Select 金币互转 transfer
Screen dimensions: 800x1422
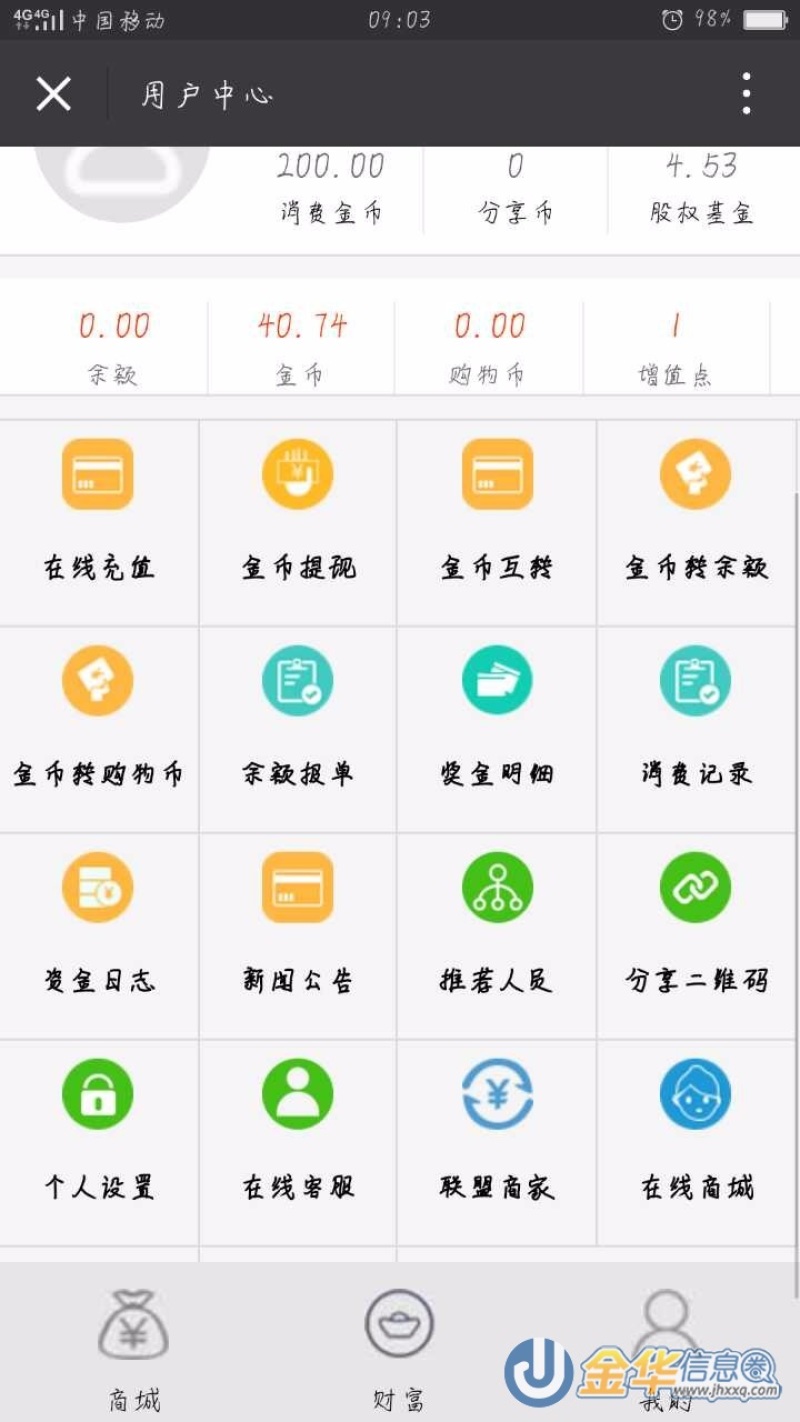coord(497,522)
